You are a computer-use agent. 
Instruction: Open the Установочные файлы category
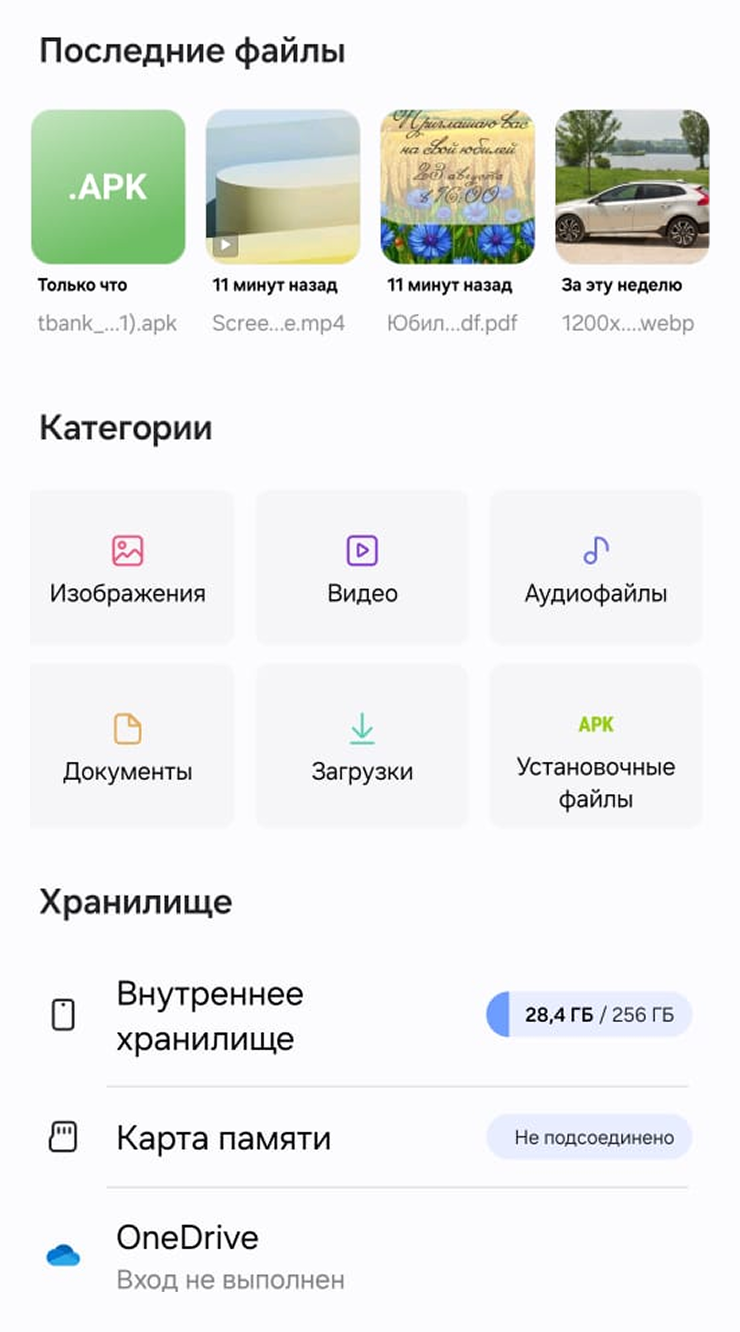(x=596, y=746)
